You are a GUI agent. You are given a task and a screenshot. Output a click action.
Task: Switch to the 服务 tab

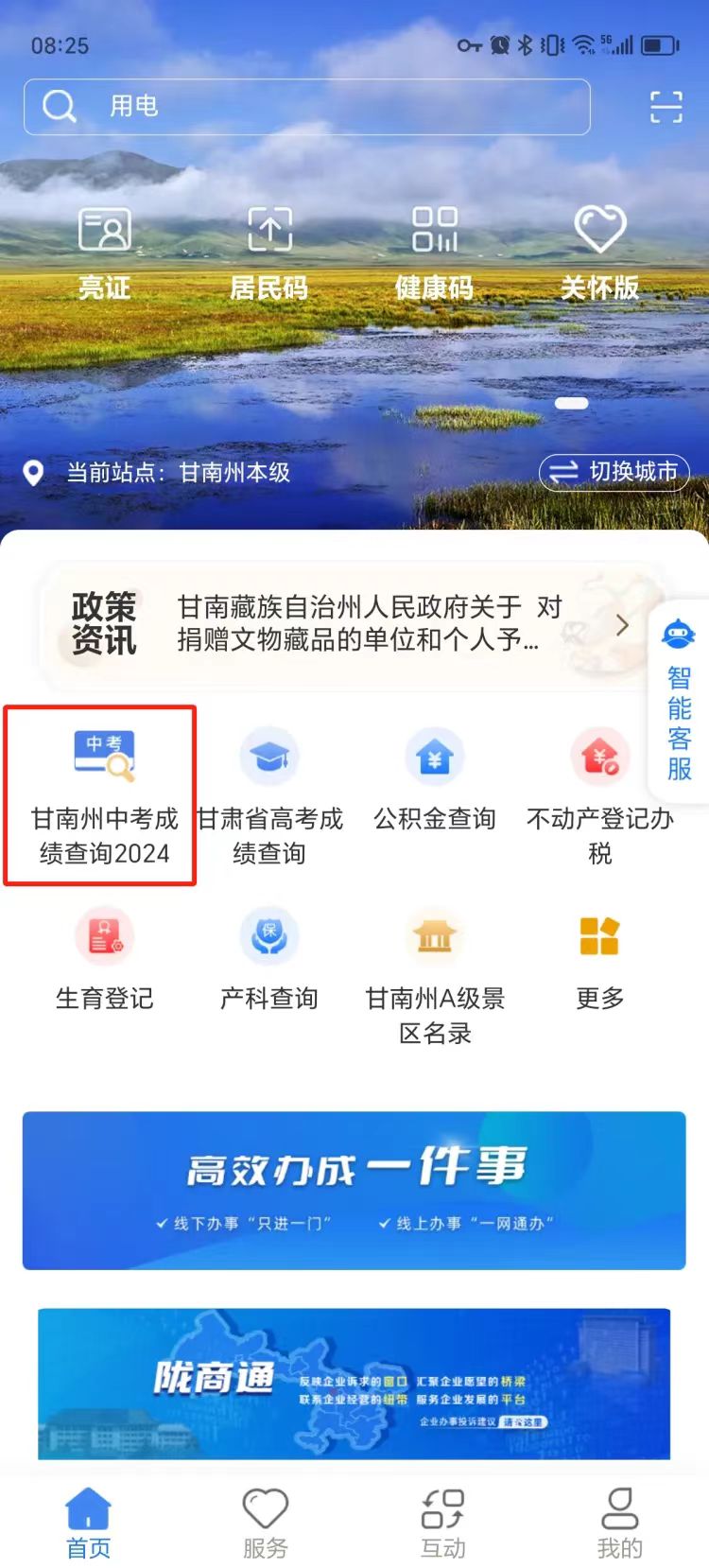click(266, 1523)
